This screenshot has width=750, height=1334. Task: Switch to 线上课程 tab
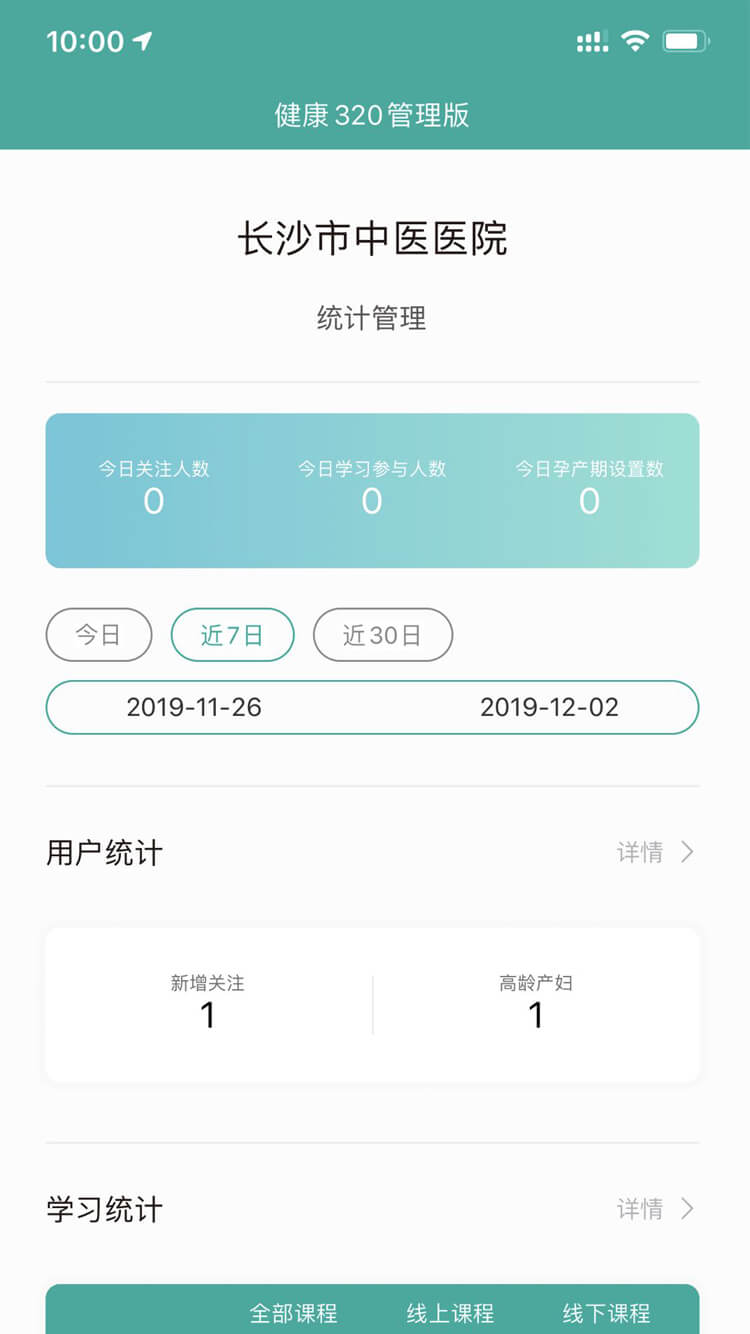[x=450, y=1312]
